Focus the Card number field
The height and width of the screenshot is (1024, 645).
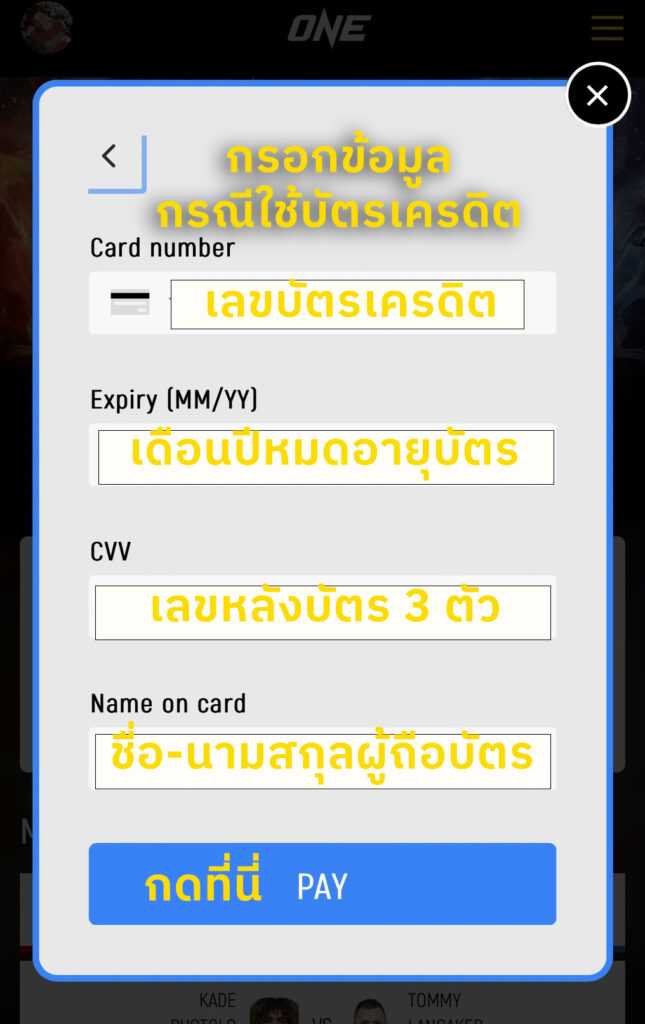(346, 303)
